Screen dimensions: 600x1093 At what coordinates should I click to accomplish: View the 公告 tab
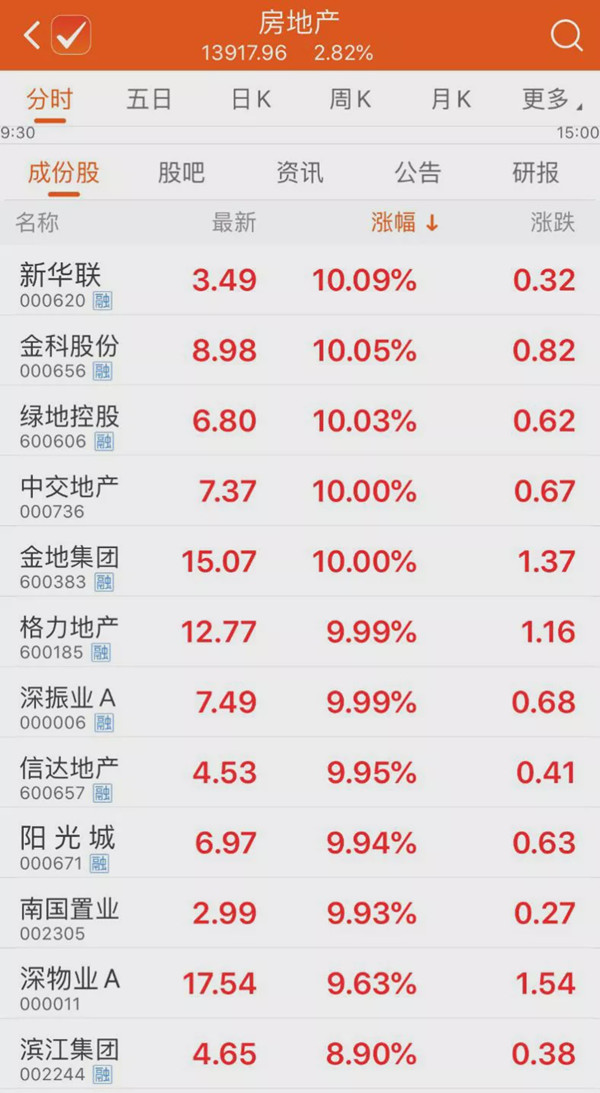pos(418,172)
